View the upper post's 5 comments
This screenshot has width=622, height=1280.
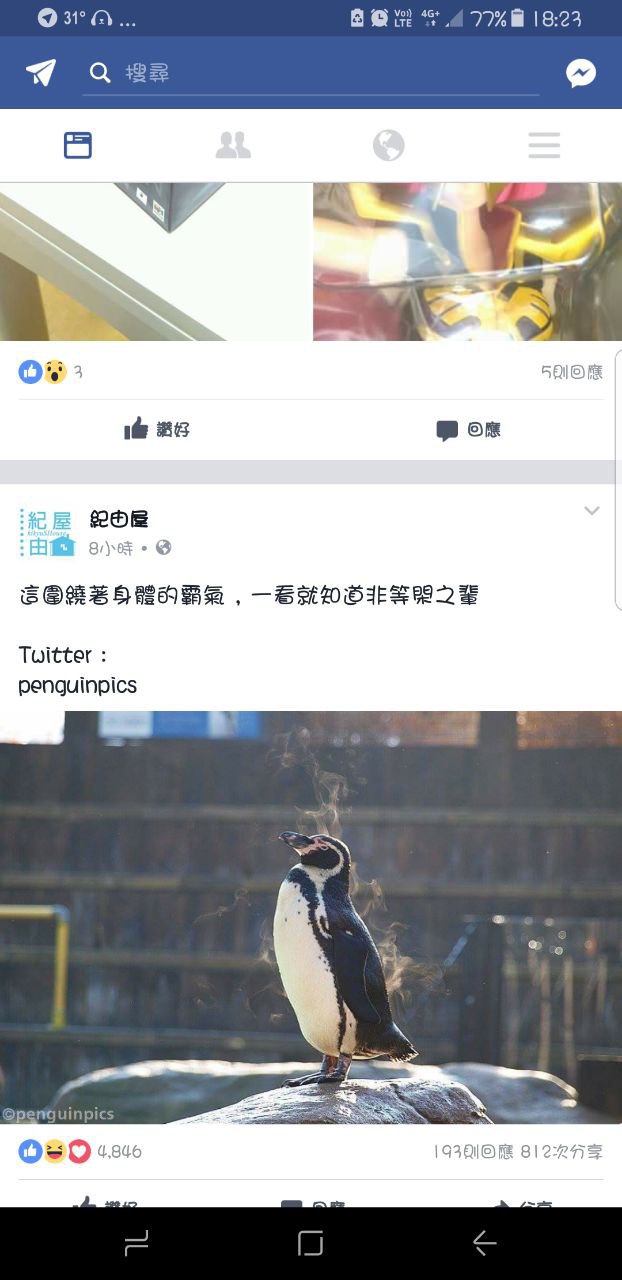point(571,372)
